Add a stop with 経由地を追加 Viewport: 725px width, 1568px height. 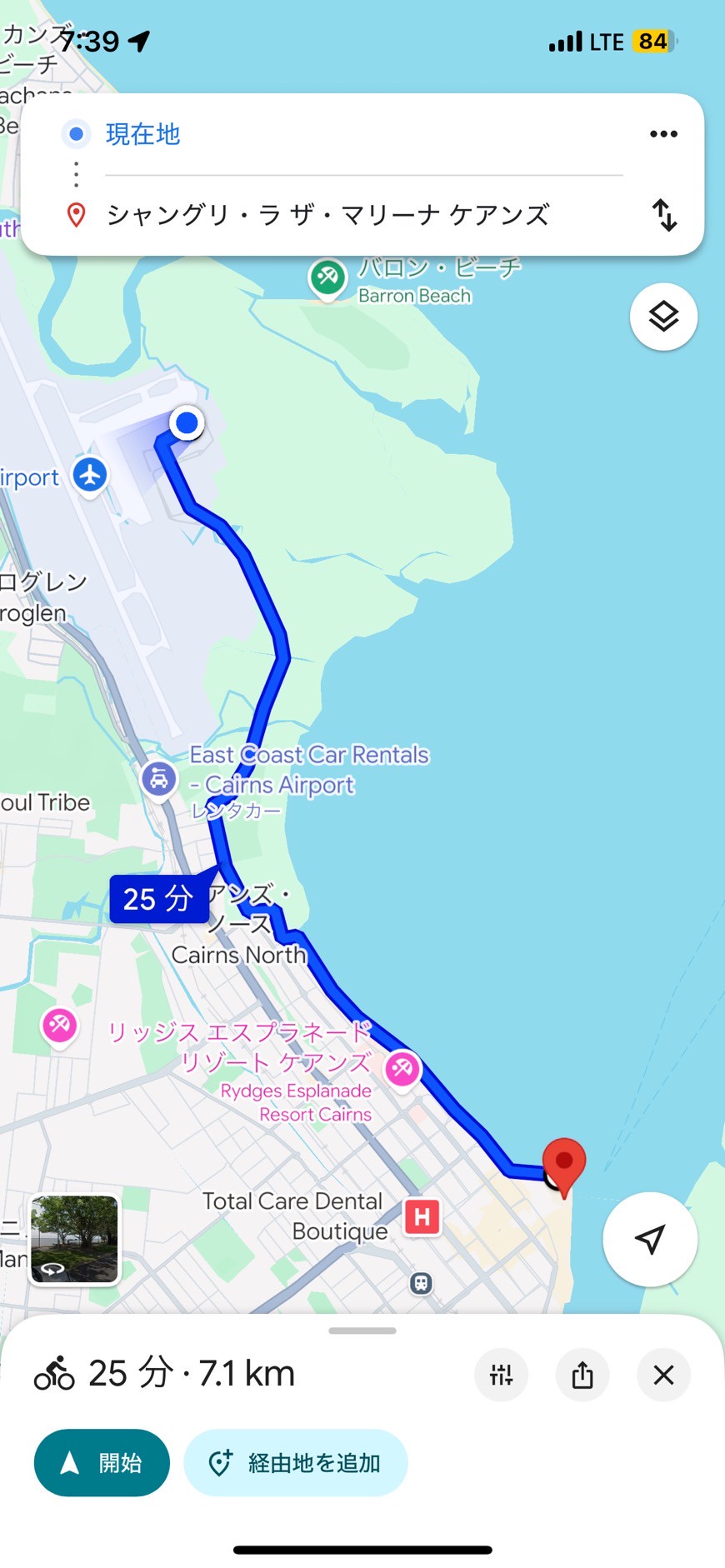(x=296, y=1462)
